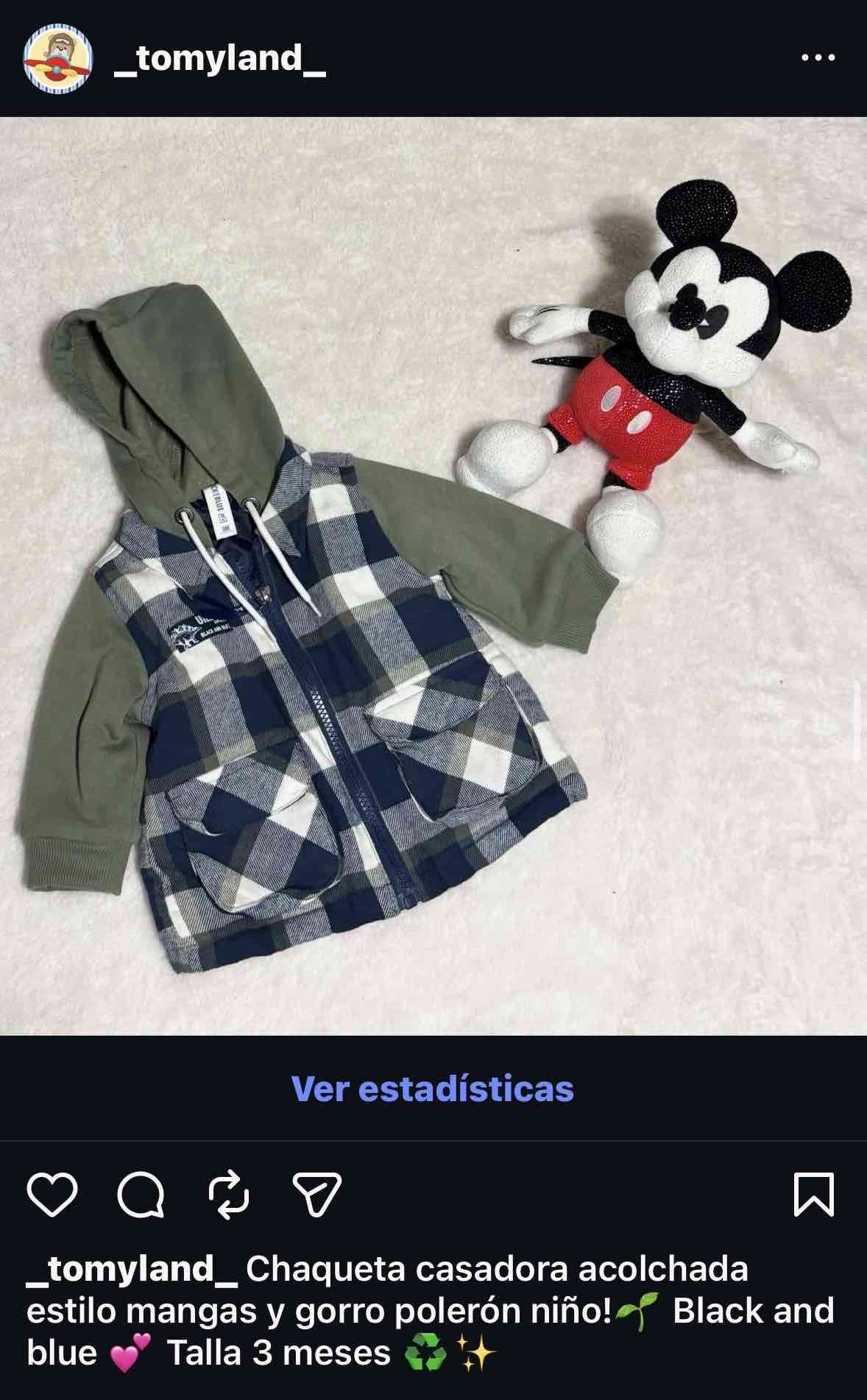Select the _tomyland_ username in the header

click(216, 65)
